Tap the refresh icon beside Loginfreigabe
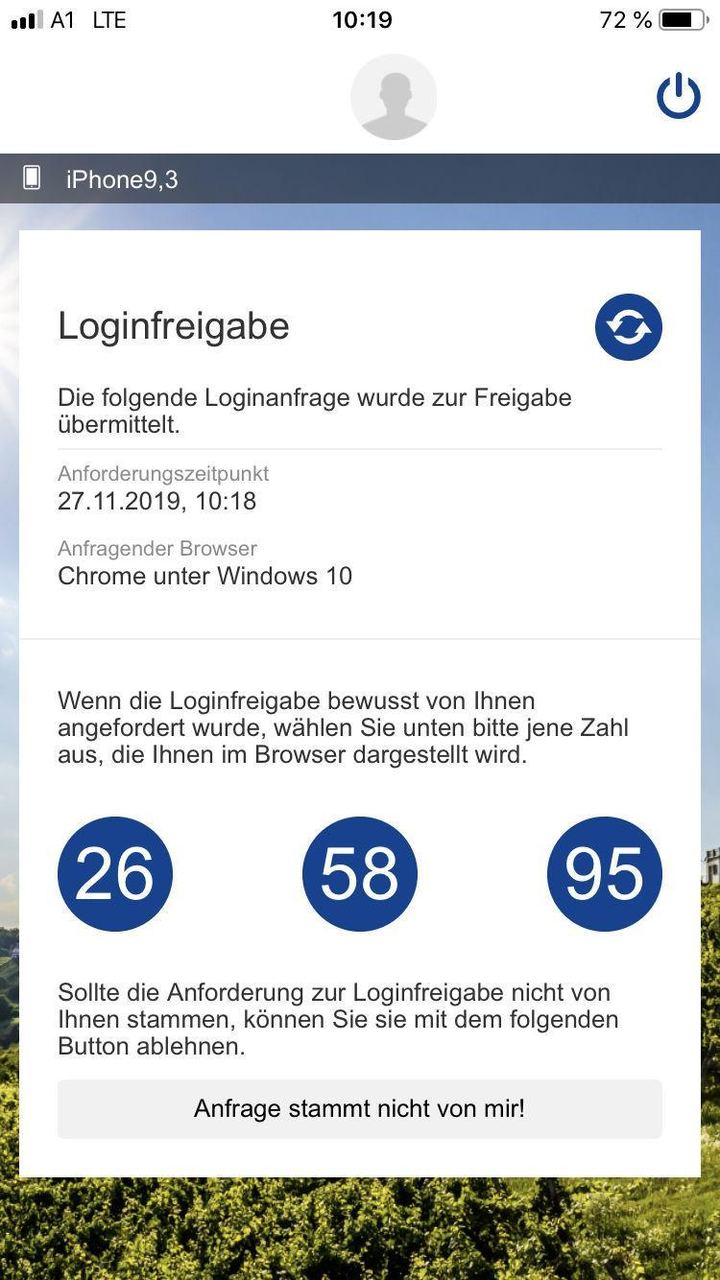This screenshot has height=1280, width=720. point(628,326)
